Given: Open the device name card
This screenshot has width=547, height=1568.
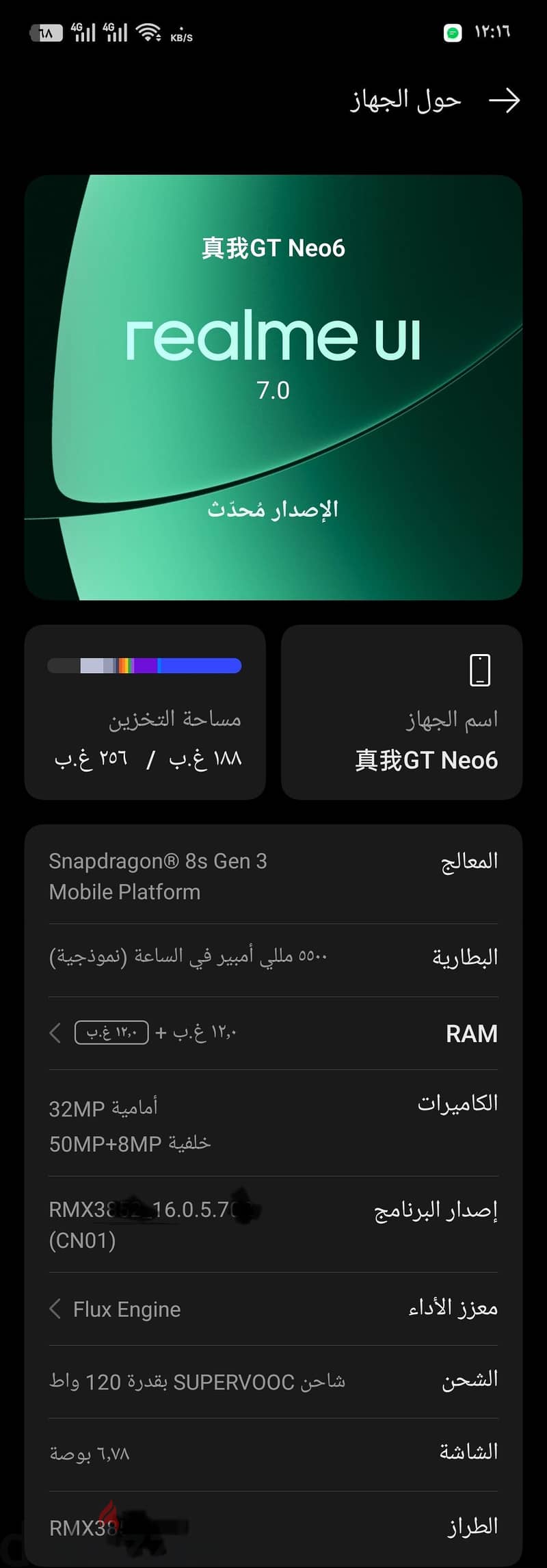Looking at the screenshot, I should point(402,711).
